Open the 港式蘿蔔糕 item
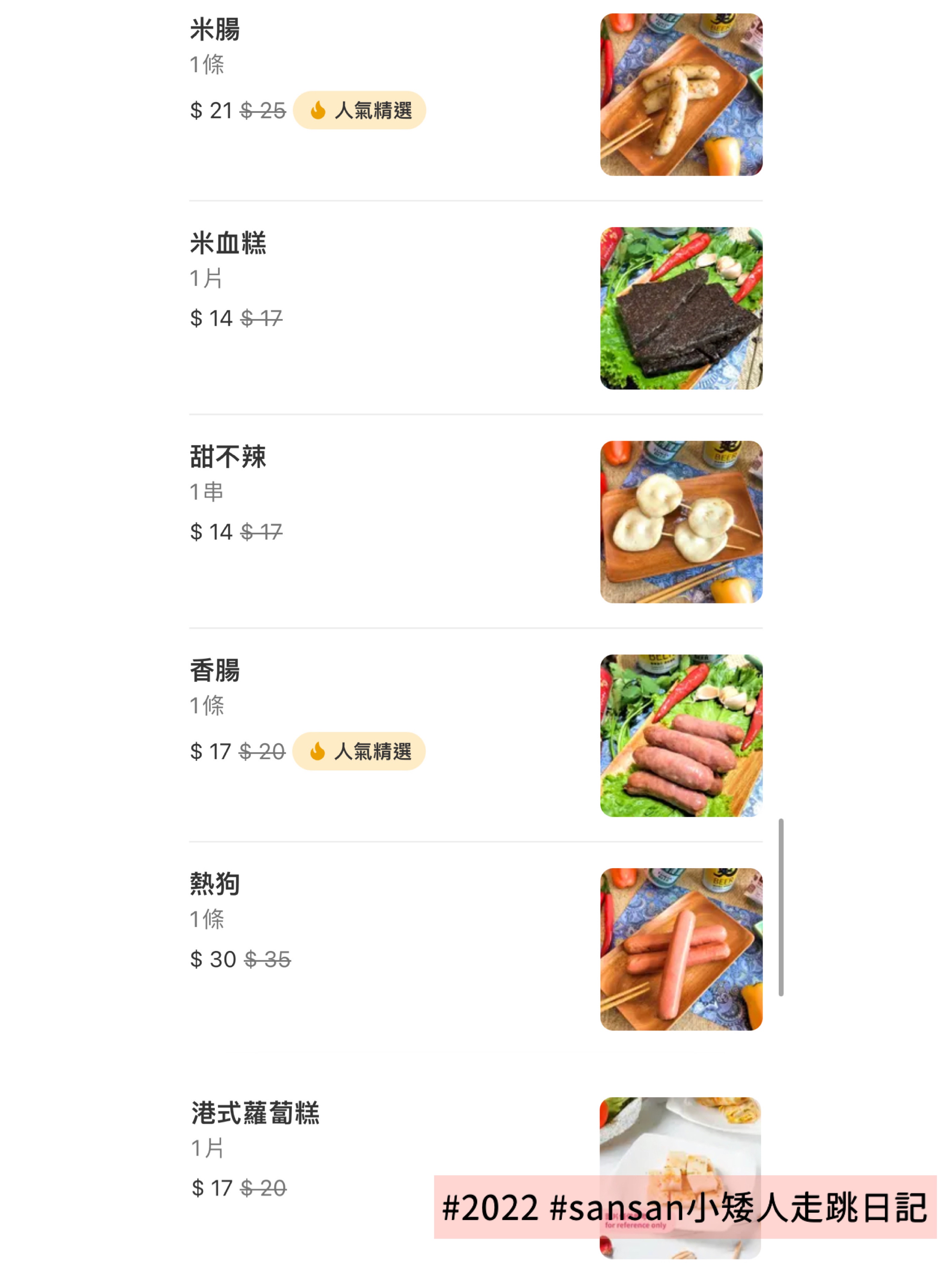The height and width of the screenshot is (1270, 952). click(x=255, y=1113)
